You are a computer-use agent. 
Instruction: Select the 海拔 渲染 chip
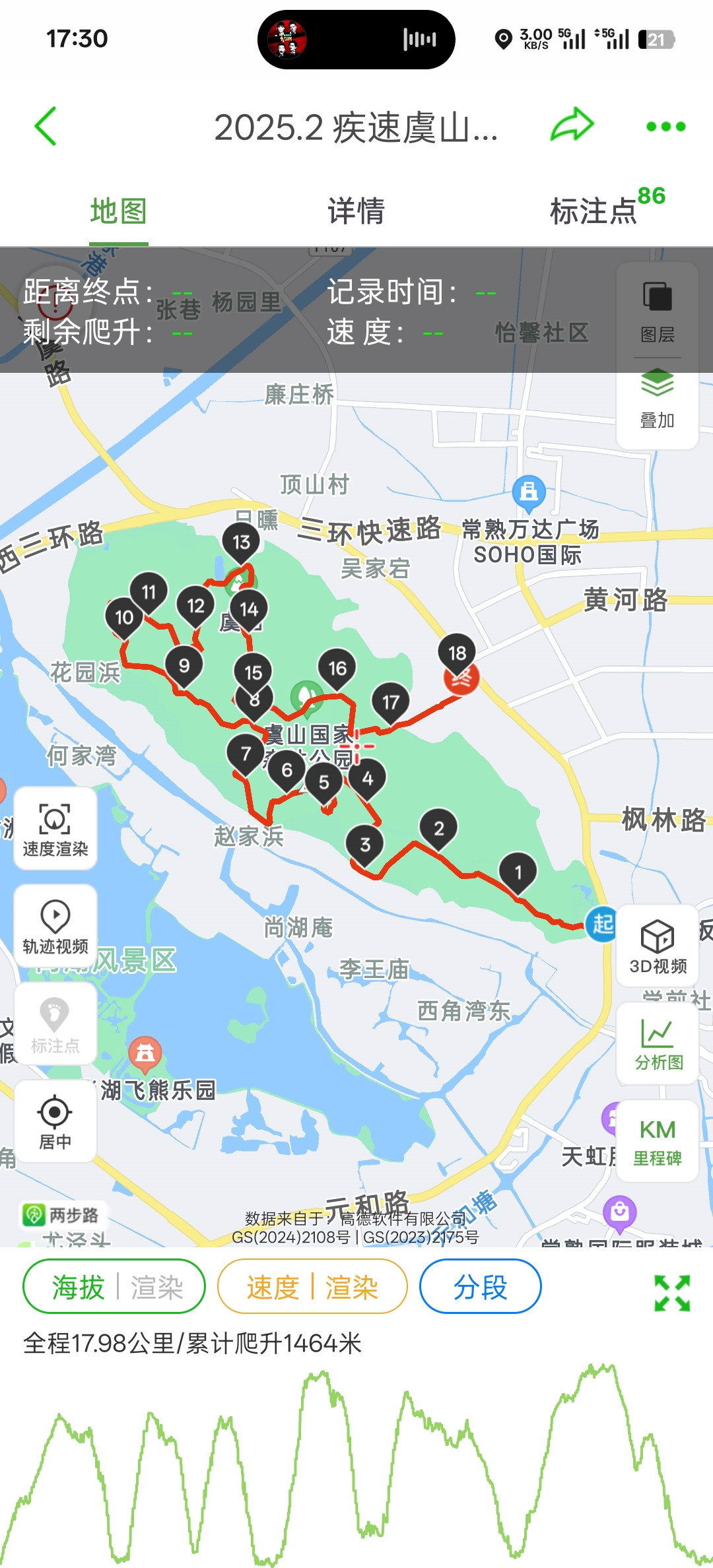point(114,1287)
